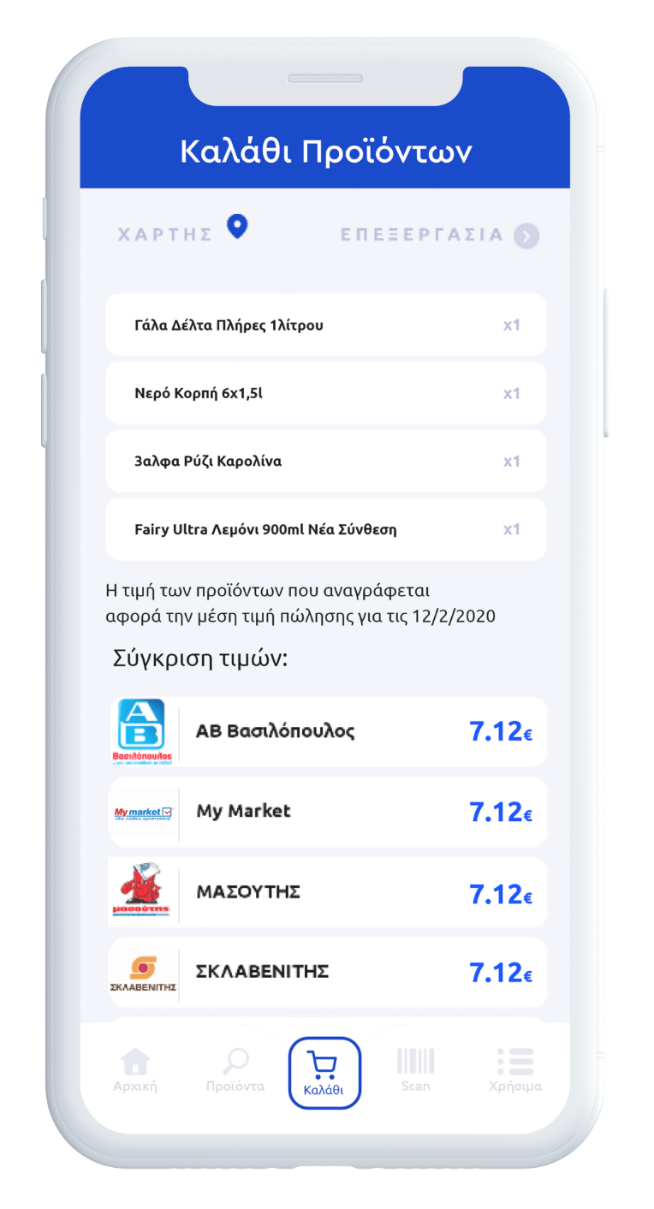
Task: Tap ΕΠΕΞΕΡΓΑΣΙΑ to edit the basket
Action: click(x=440, y=235)
